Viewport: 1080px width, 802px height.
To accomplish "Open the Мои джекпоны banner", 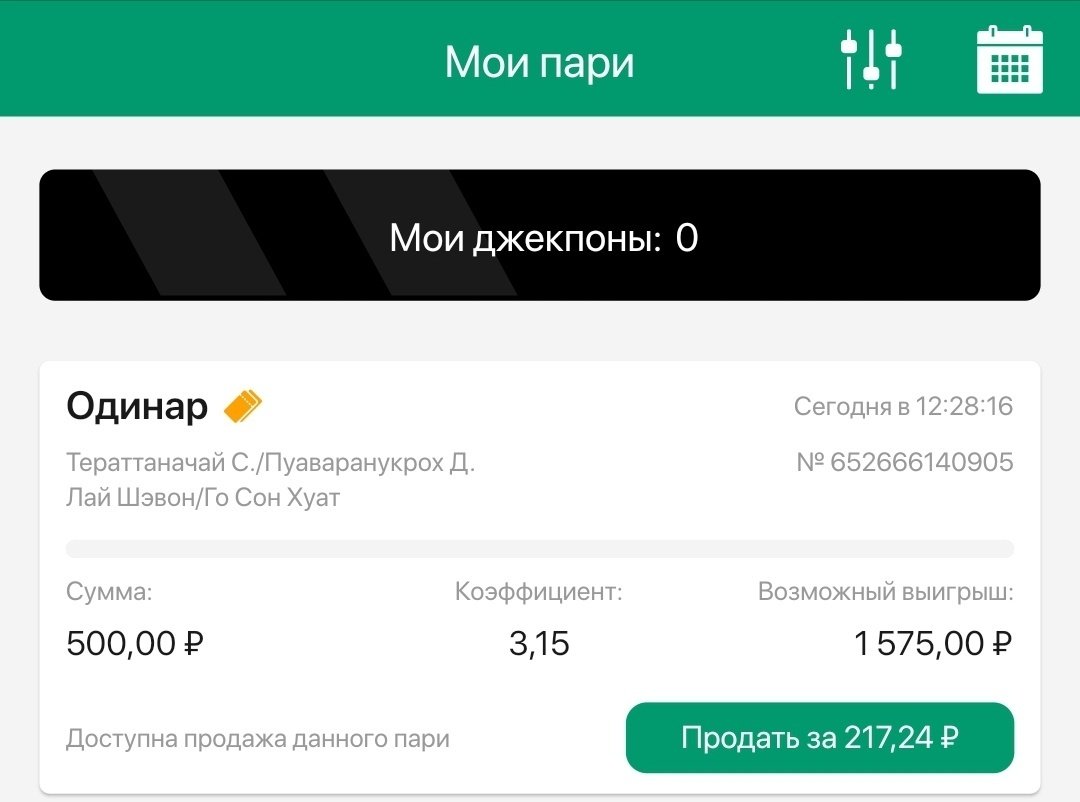I will tap(540, 235).
